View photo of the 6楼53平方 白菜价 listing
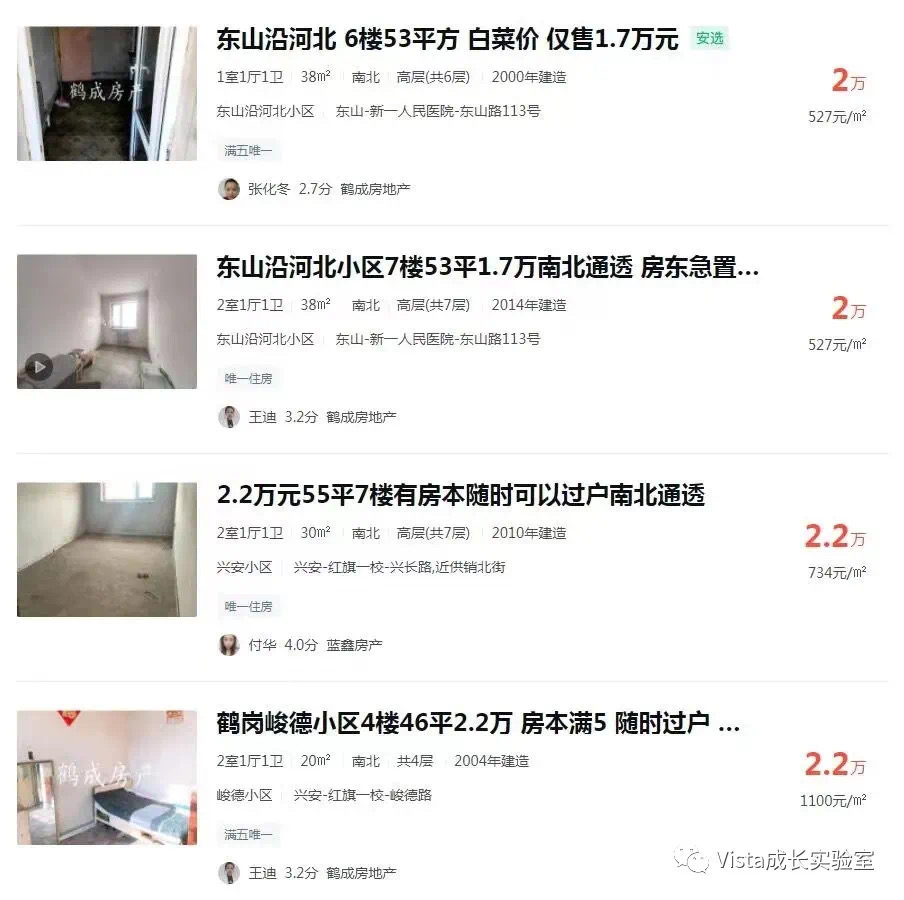The width and height of the screenshot is (904, 900). coord(107,93)
